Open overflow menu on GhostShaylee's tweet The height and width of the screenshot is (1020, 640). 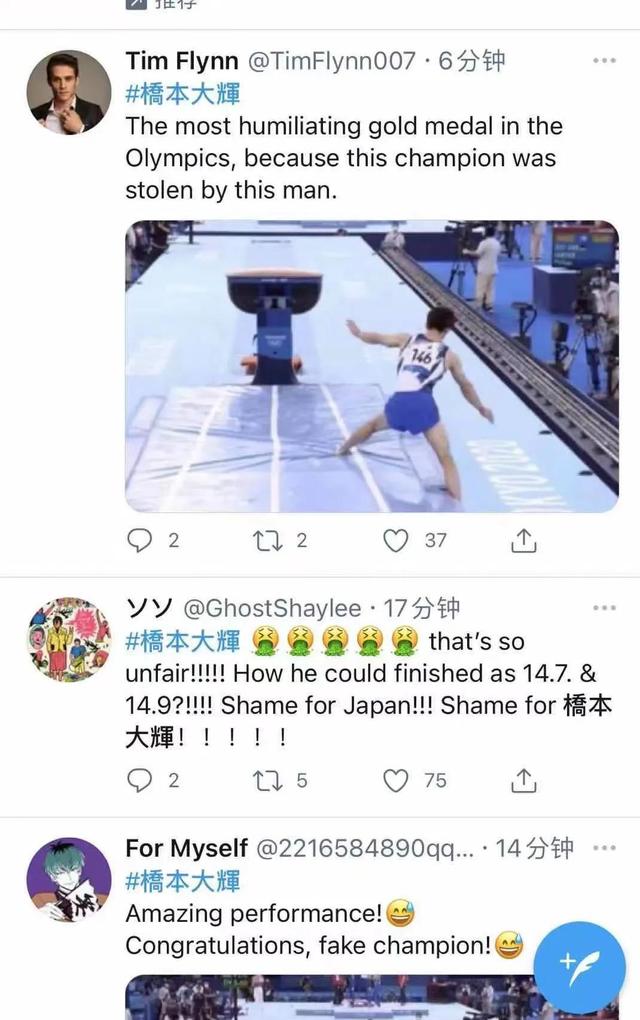[x=604, y=608]
